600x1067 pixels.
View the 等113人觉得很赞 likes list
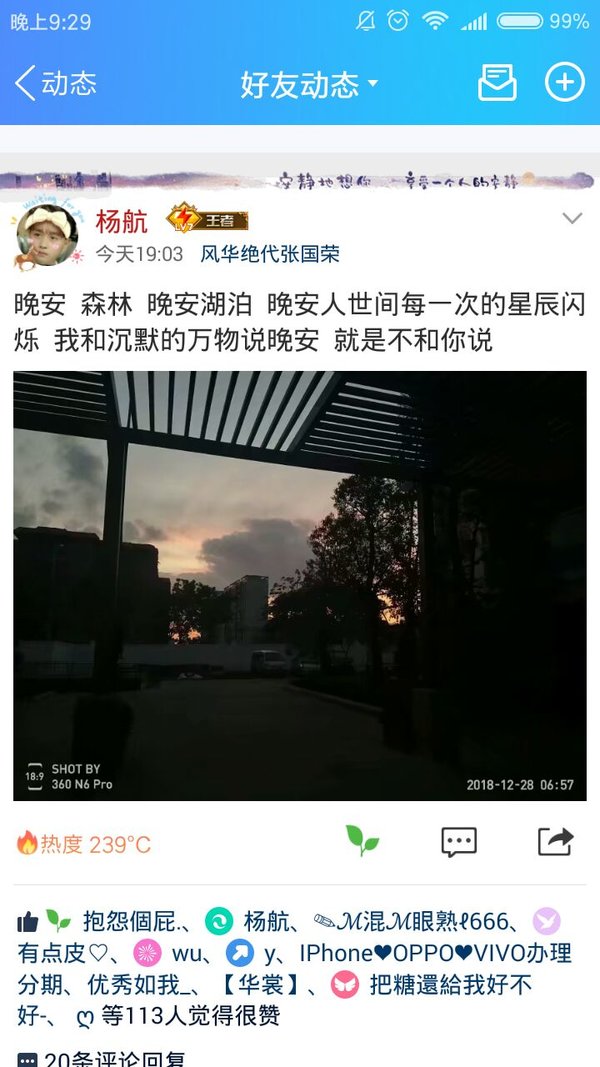coord(190,1016)
